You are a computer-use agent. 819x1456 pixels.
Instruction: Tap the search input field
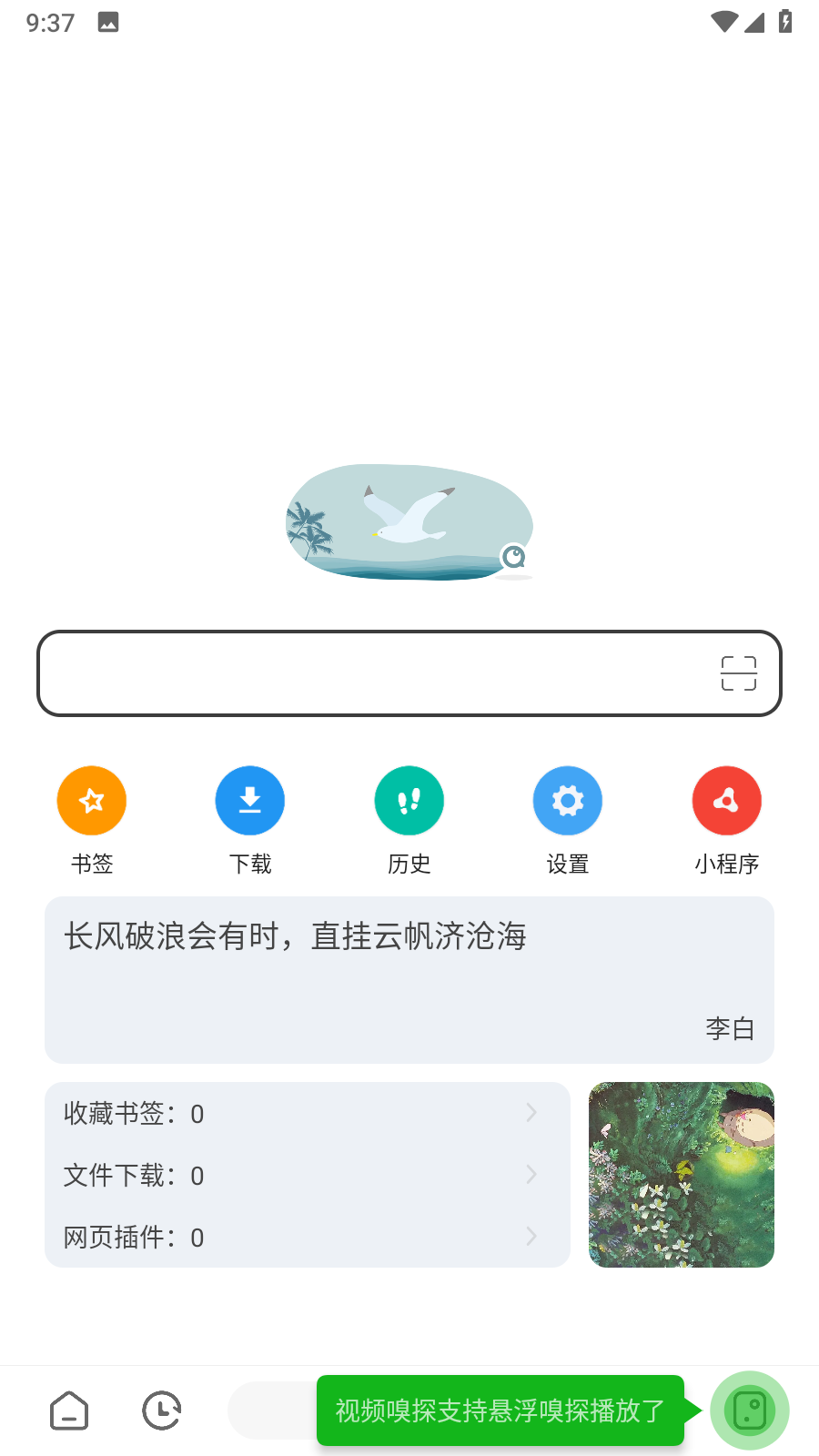click(364, 673)
